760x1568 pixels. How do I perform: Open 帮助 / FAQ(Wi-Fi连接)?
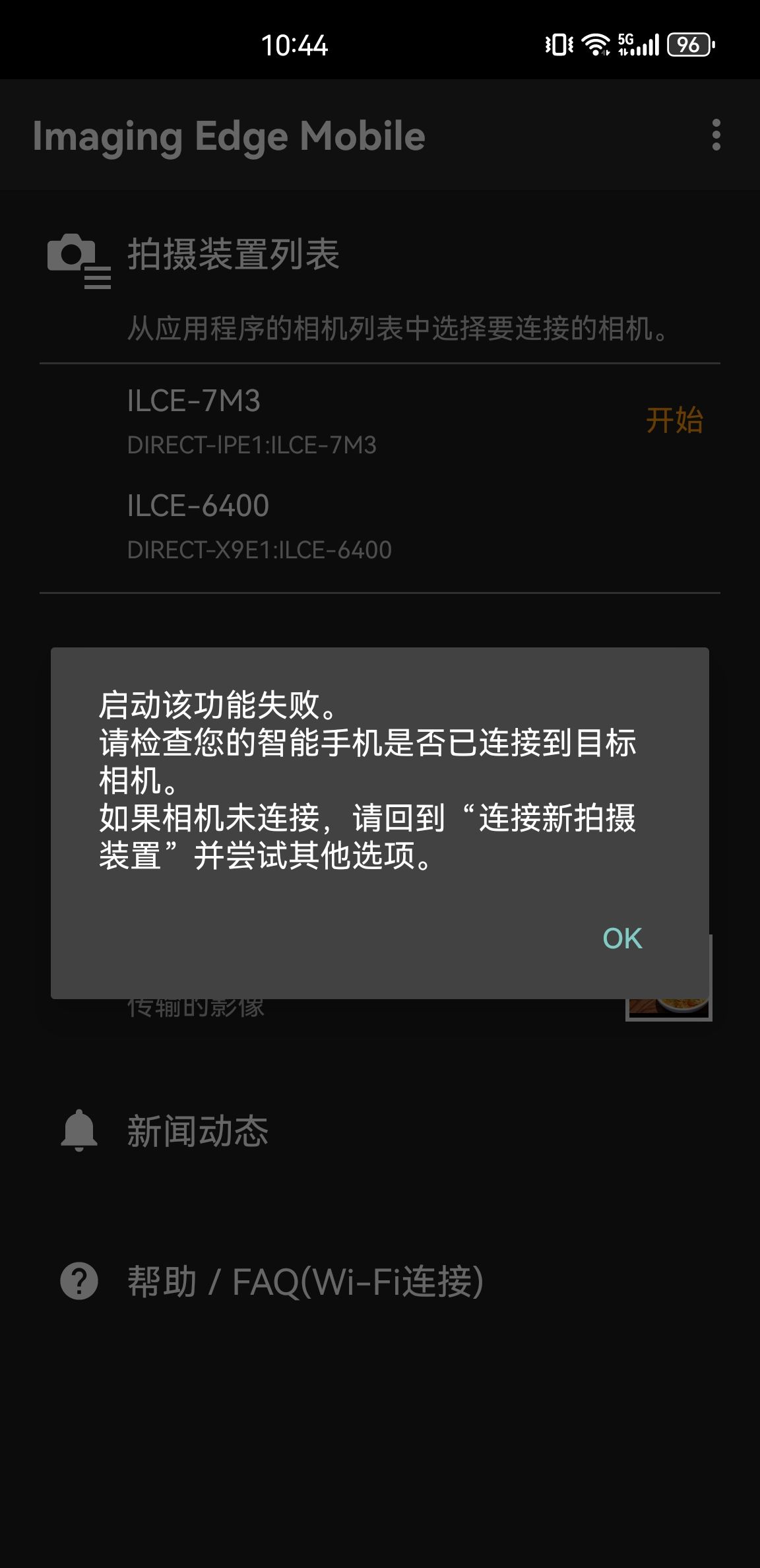pos(380,1281)
